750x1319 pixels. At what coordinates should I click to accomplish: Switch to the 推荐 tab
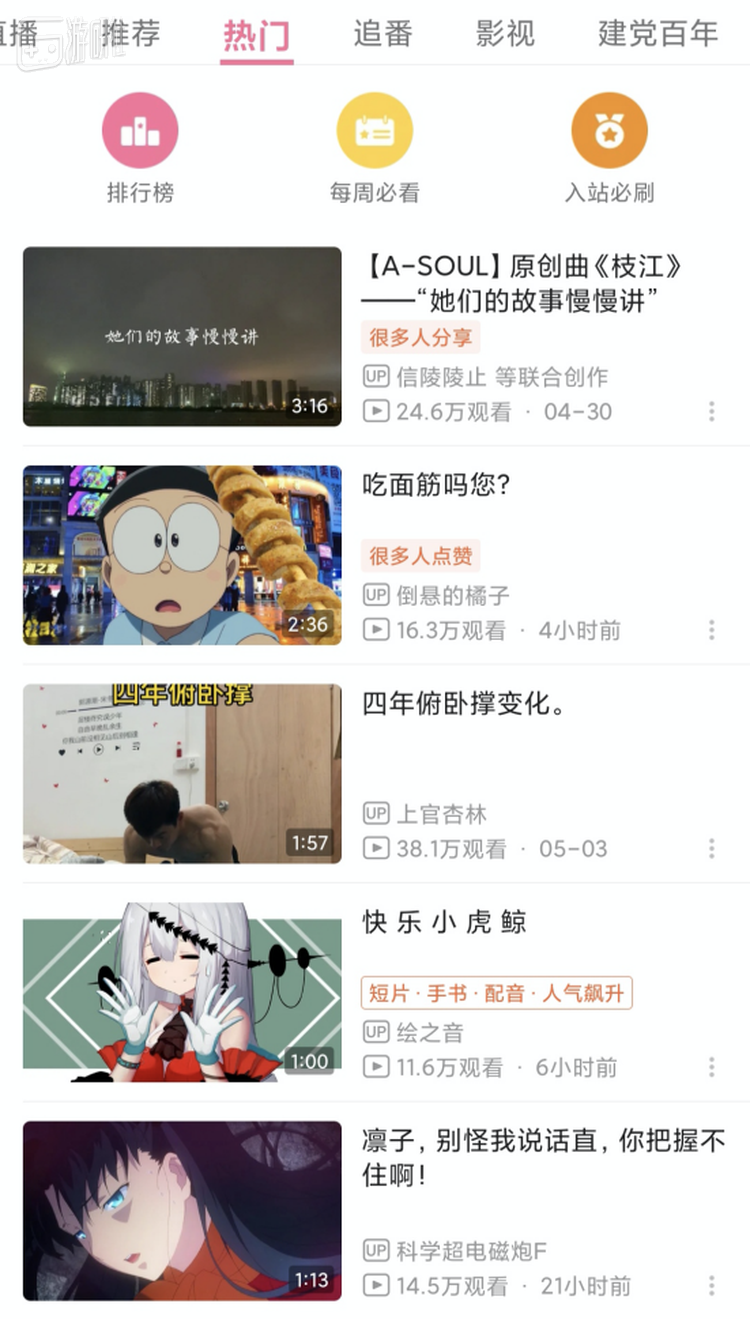pos(130,35)
